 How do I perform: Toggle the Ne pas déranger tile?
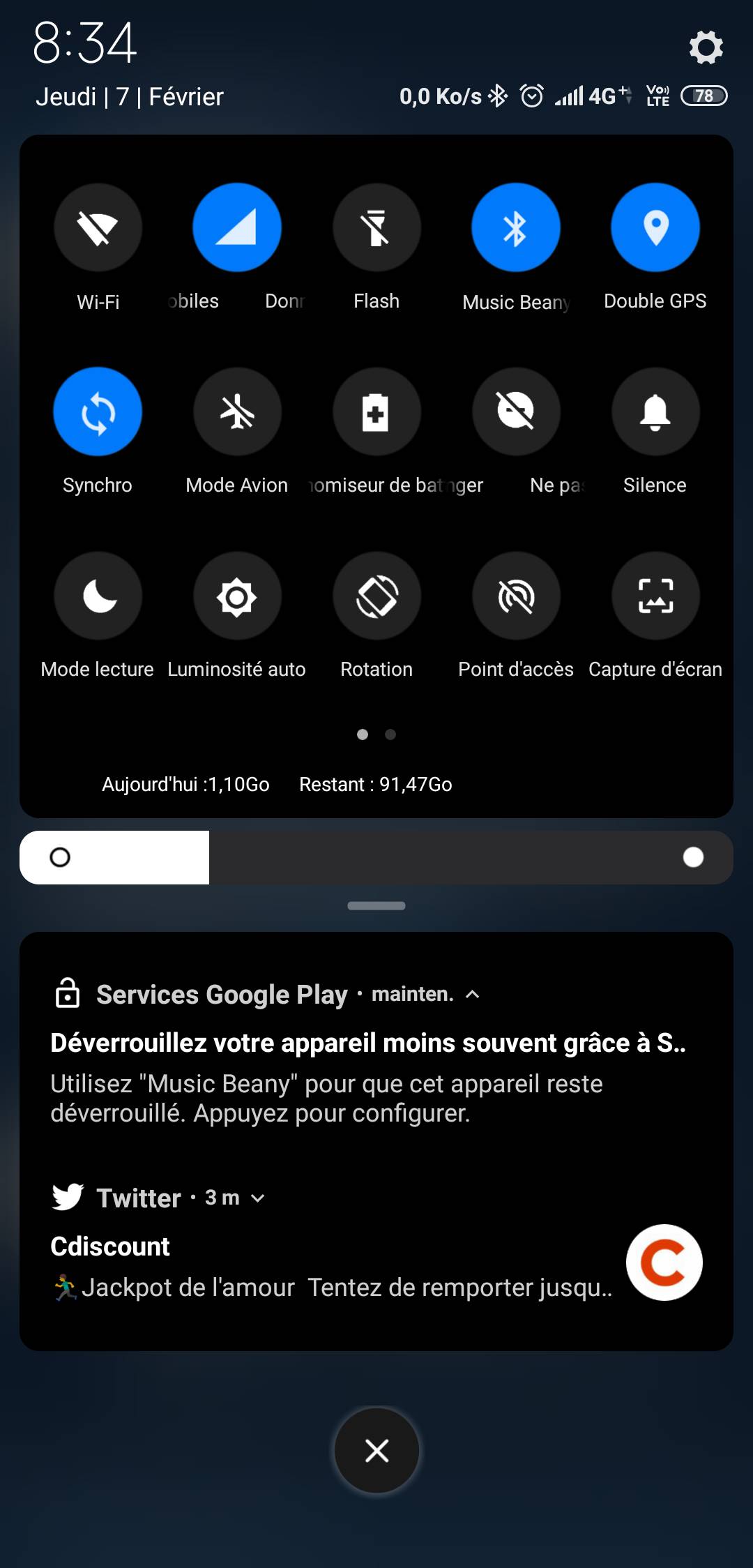(516, 412)
